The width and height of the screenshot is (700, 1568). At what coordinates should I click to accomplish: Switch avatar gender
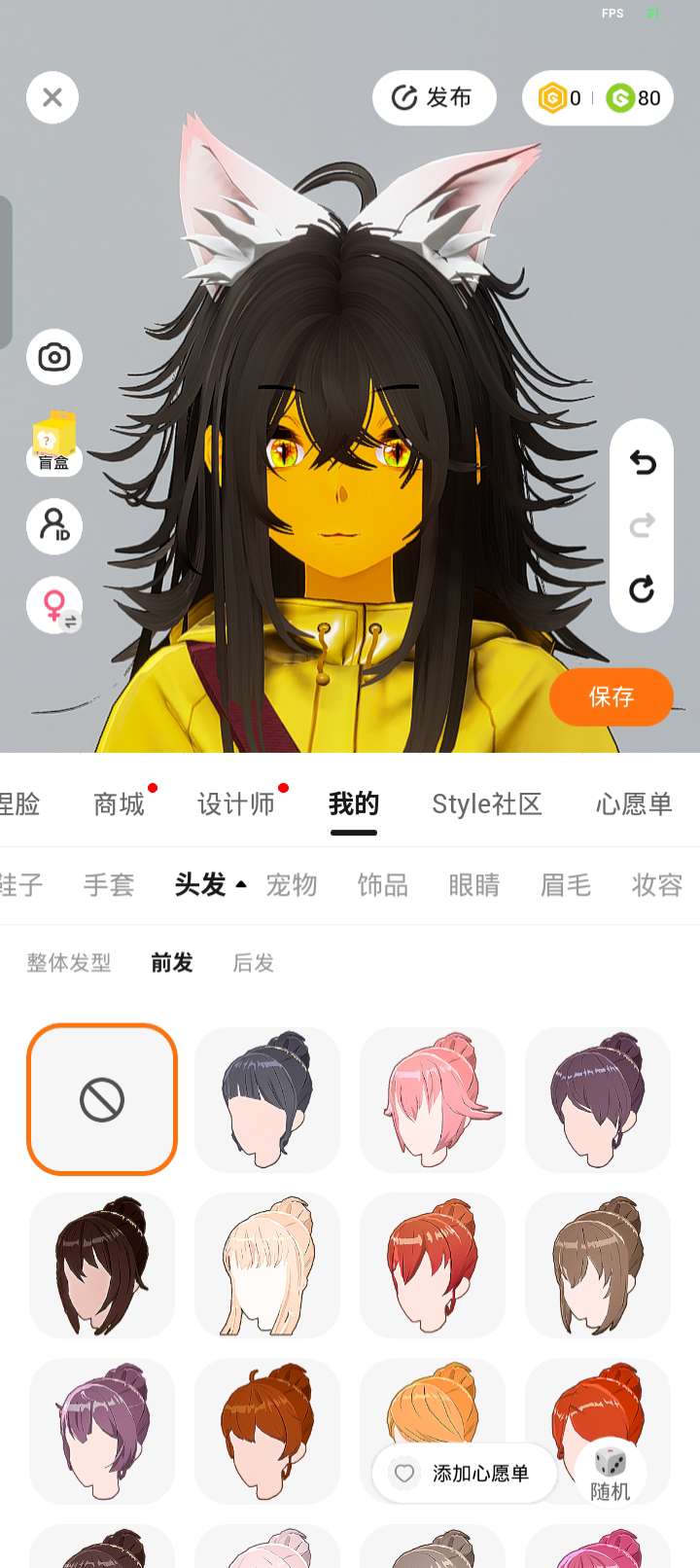[x=54, y=606]
